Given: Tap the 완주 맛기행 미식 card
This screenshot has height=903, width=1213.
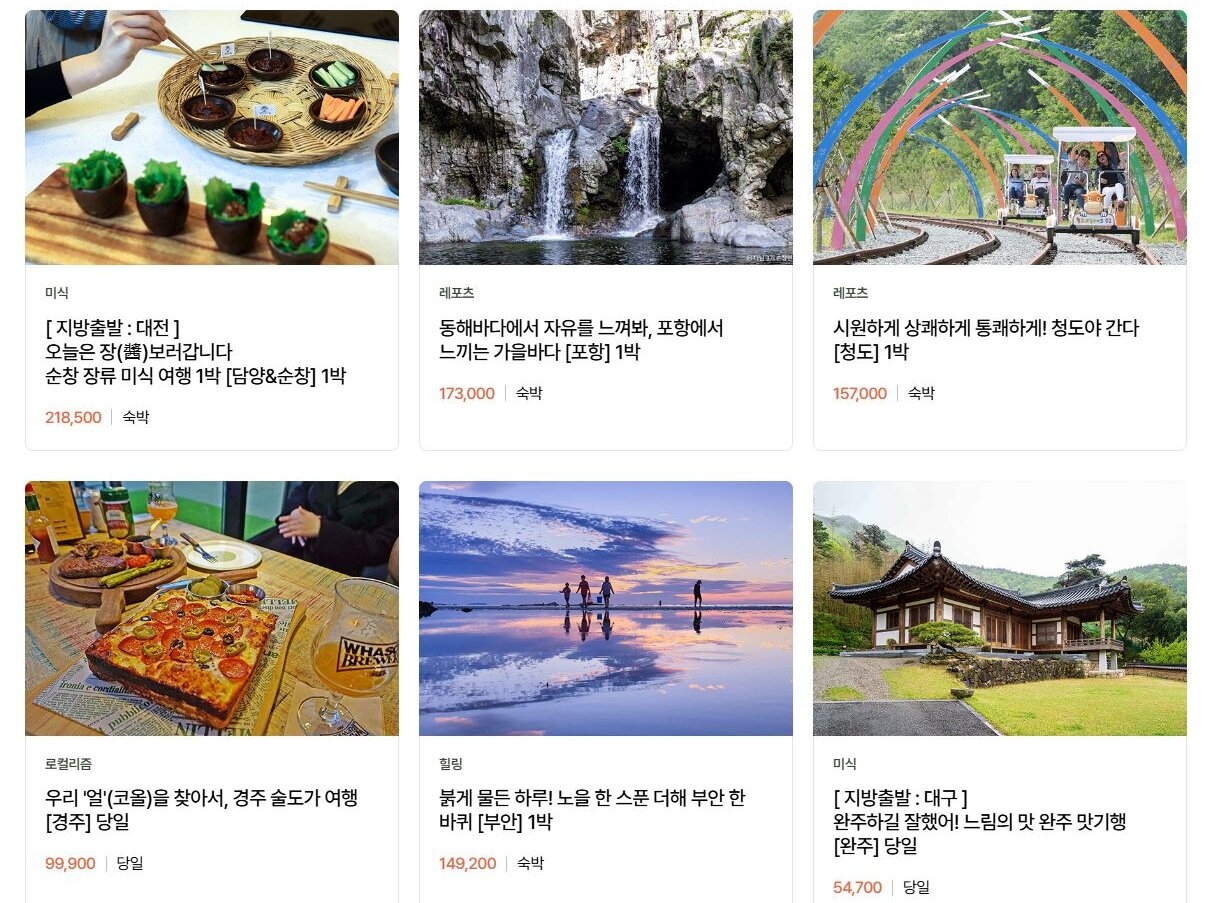Looking at the screenshot, I should [1000, 692].
